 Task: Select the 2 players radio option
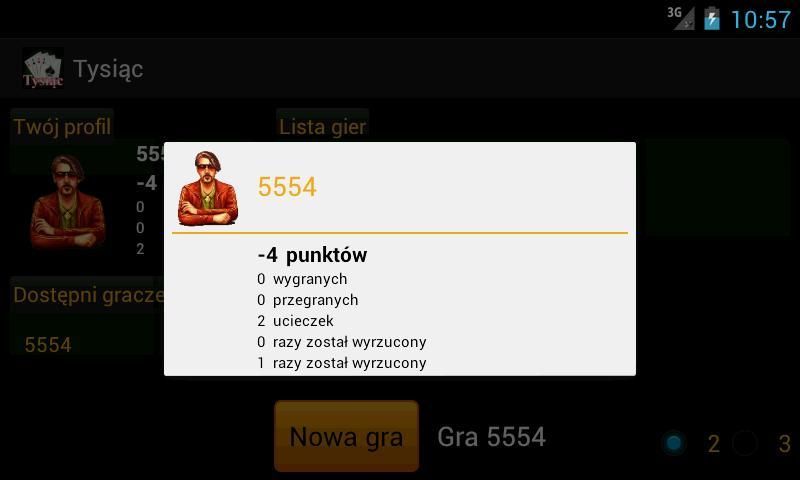click(x=675, y=443)
